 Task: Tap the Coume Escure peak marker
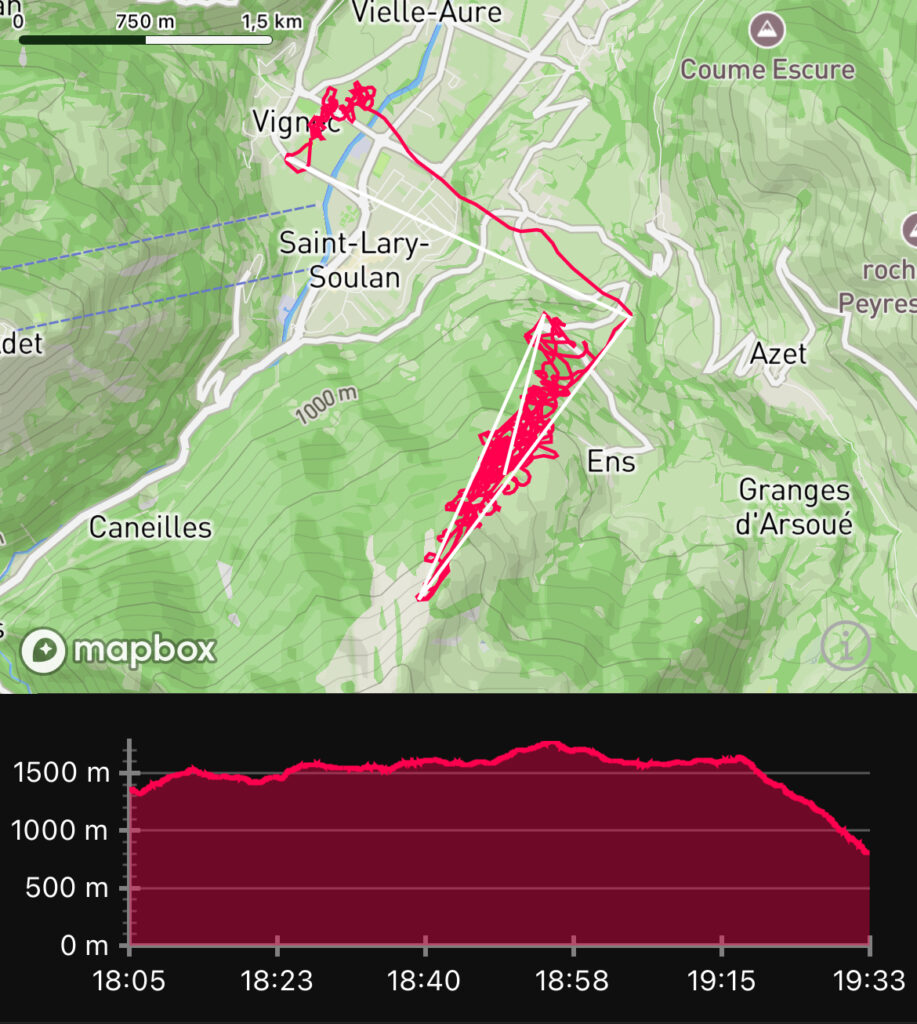coord(767,29)
